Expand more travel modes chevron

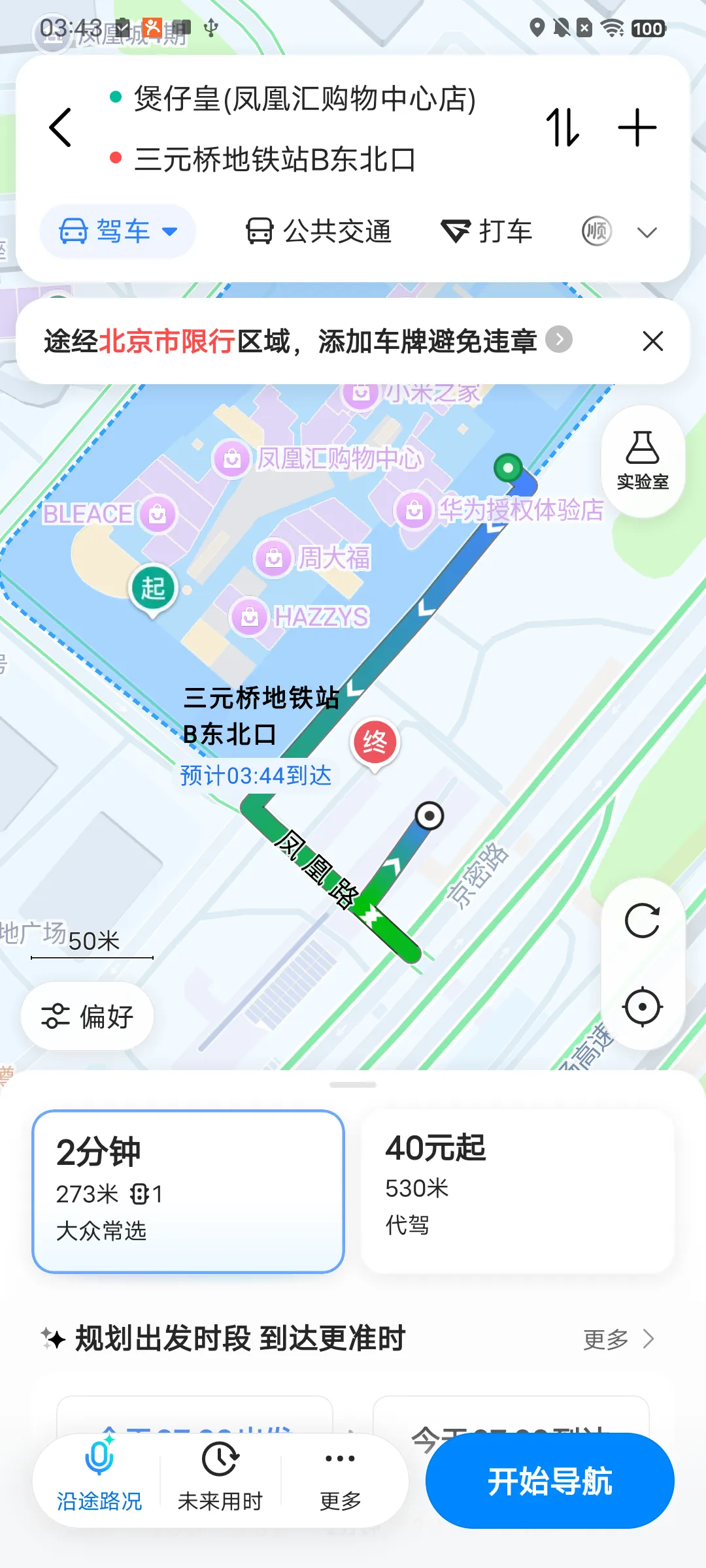tap(647, 232)
